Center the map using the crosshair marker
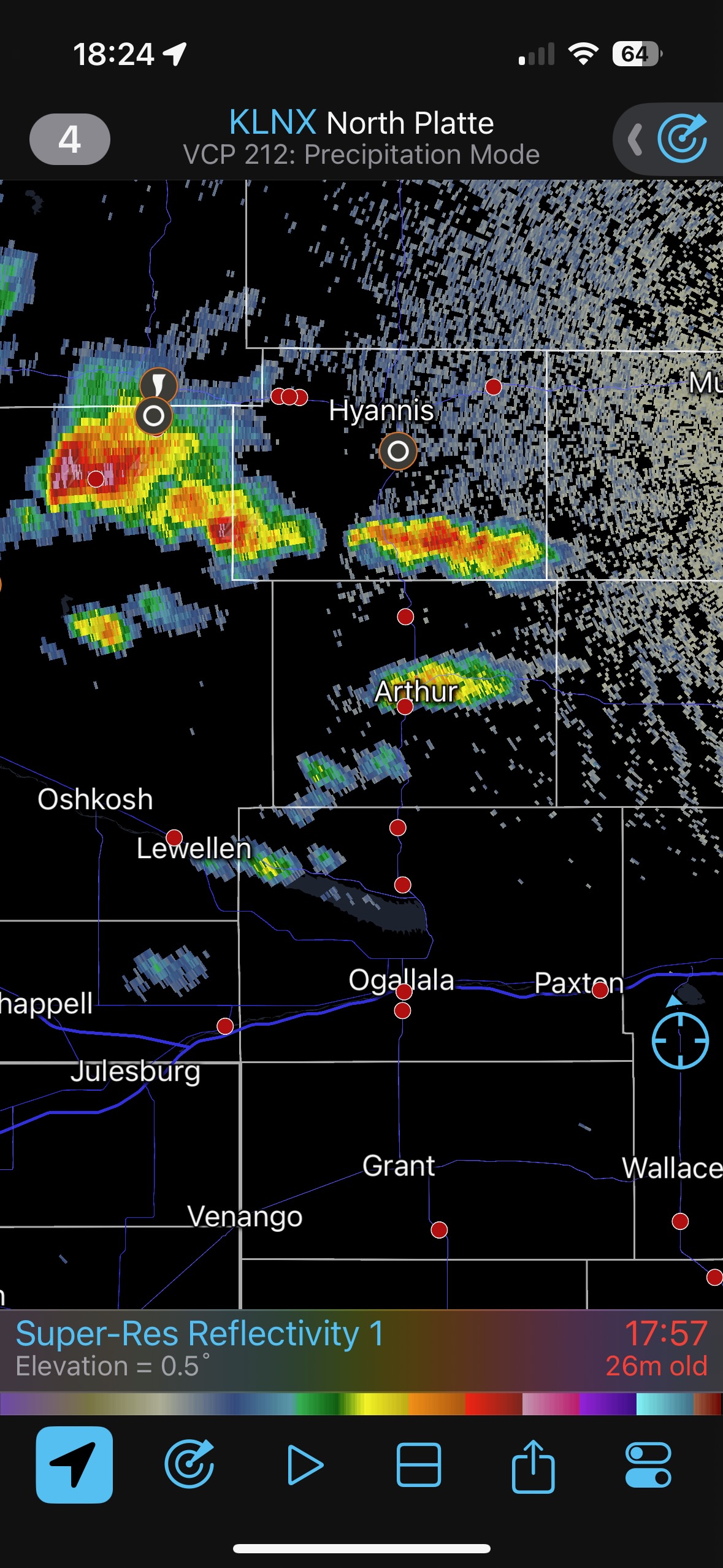The width and height of the screenshot is (723, 1568). [680, 1041]
